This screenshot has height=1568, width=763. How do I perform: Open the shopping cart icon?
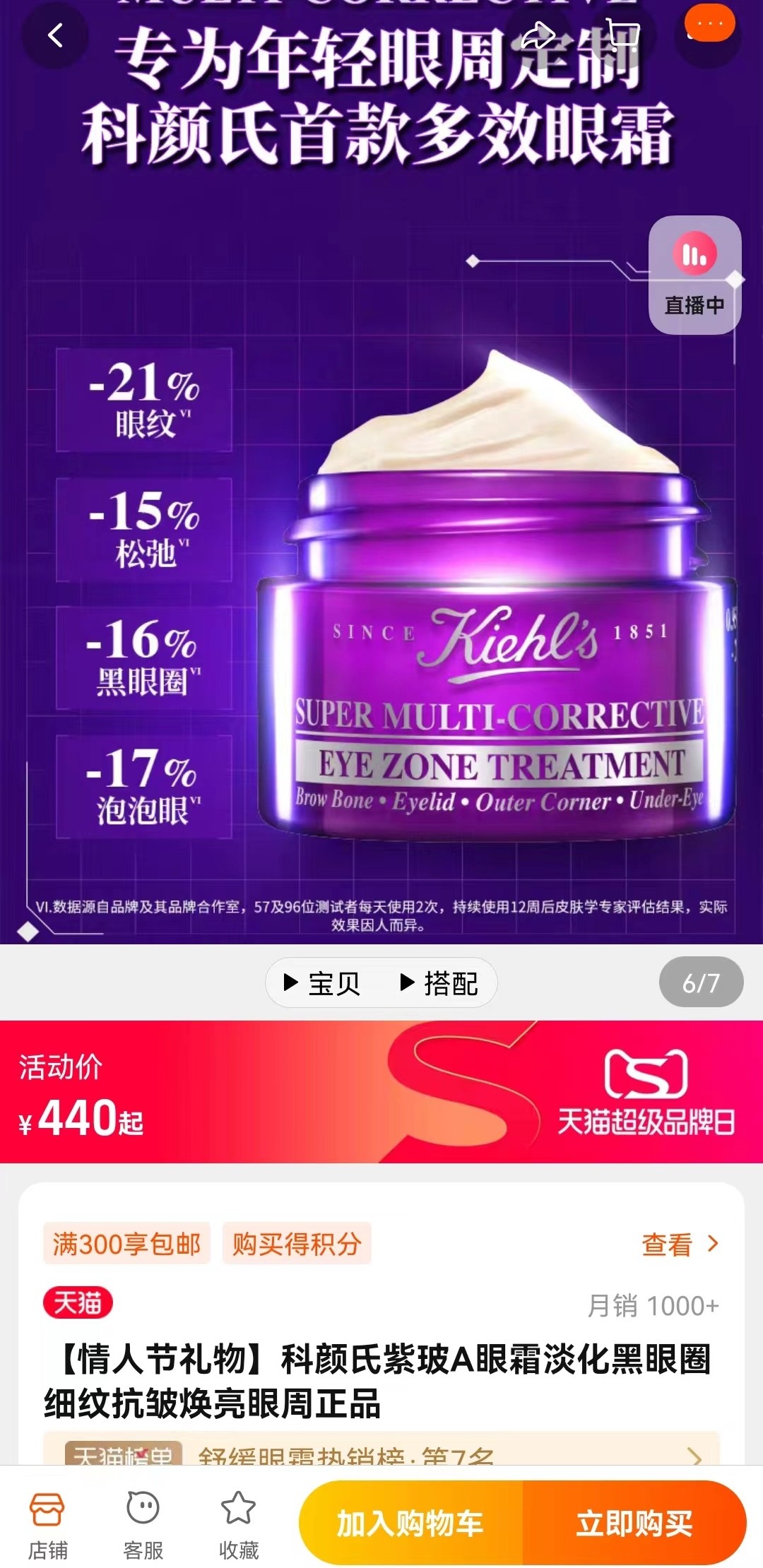point(622,35)
